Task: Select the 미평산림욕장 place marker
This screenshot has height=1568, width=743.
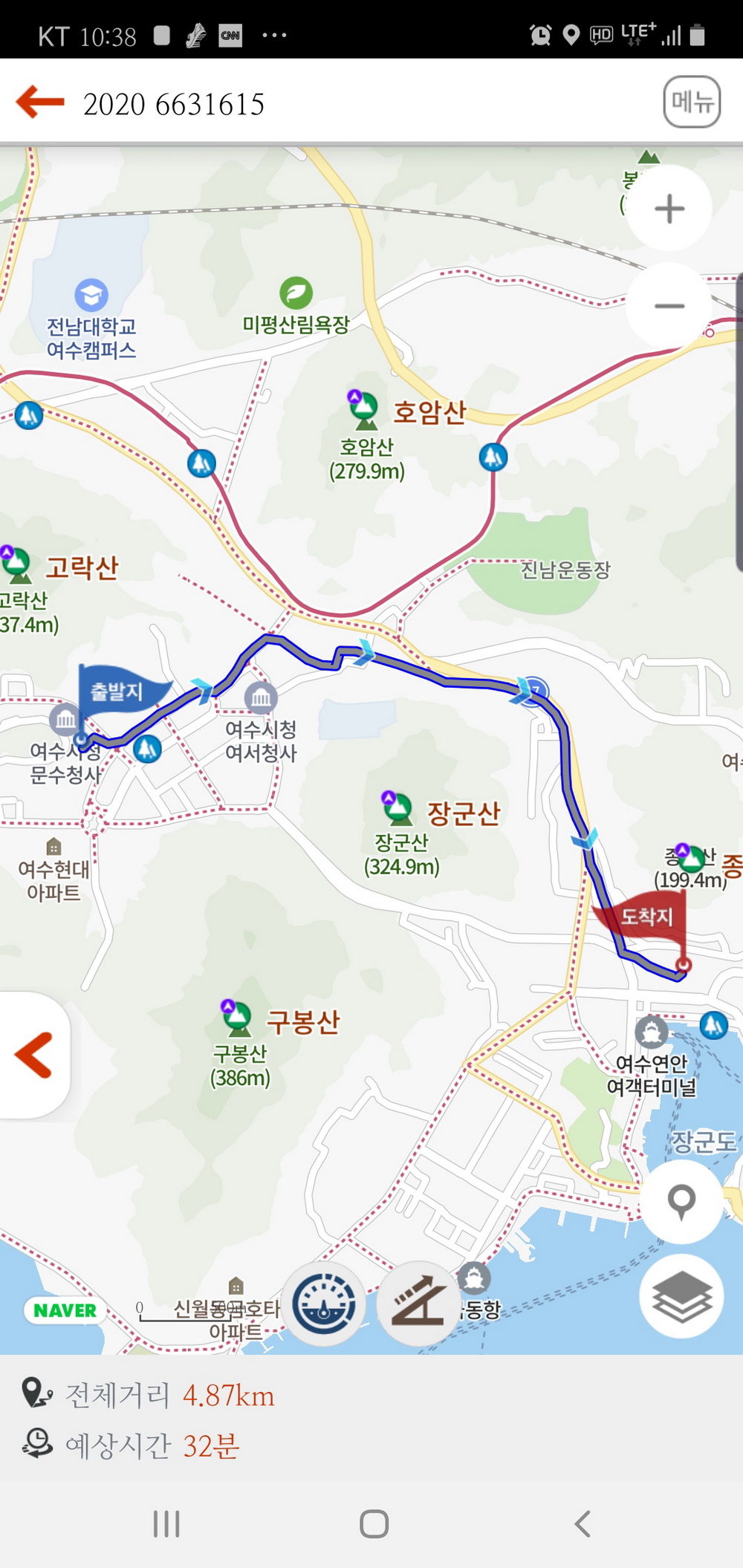Action: pyautogui.click(x=296, y=293)
